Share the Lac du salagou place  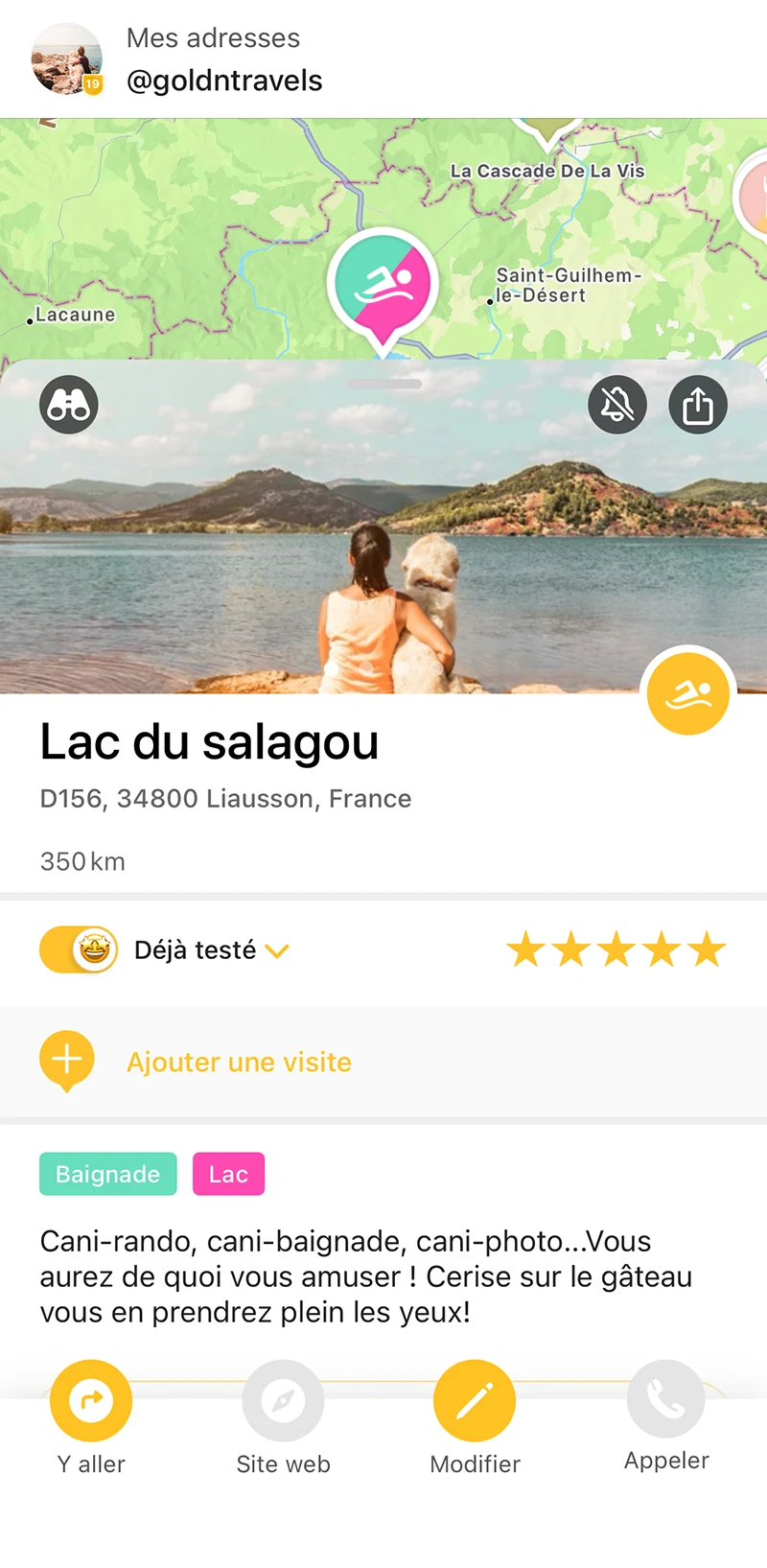click(x=698, y=406)
